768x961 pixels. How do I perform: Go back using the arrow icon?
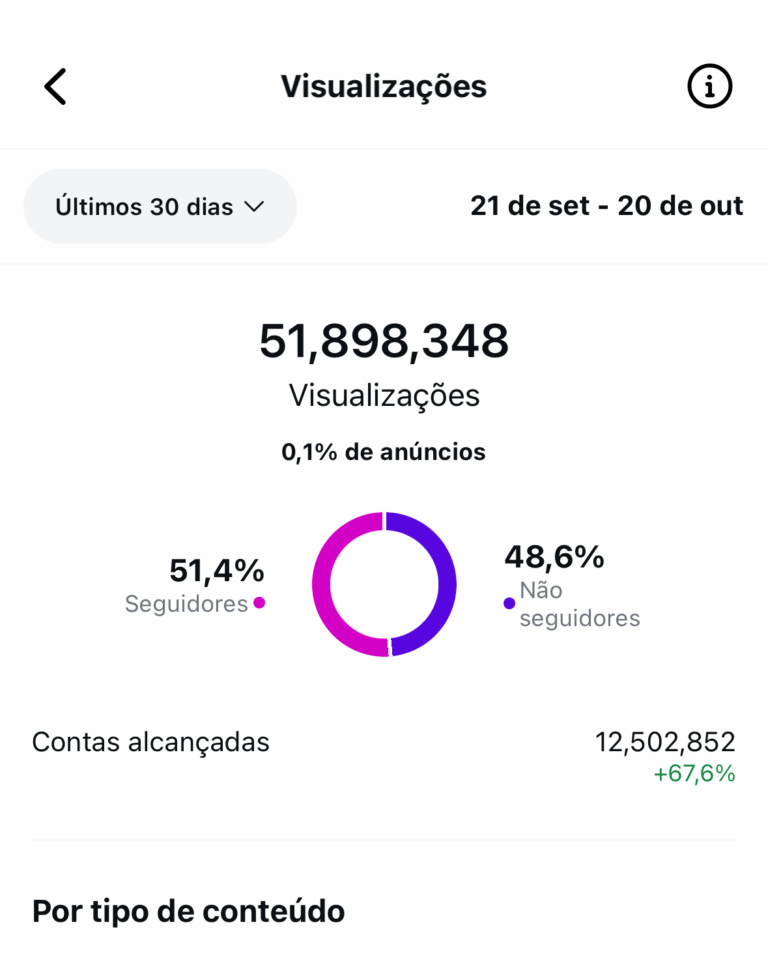55,87
